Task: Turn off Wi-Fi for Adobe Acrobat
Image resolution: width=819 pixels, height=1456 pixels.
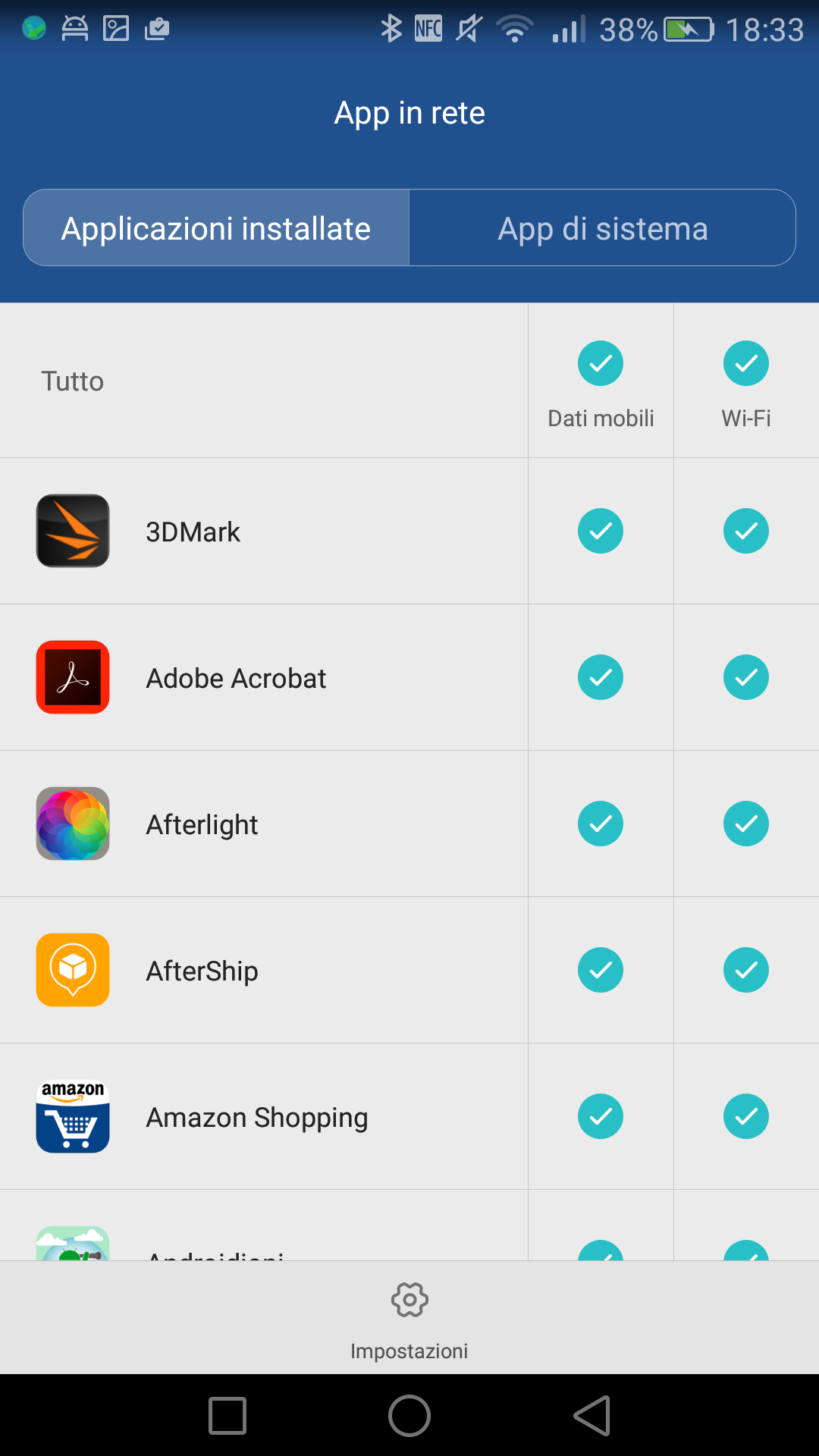Action: tap(746, 677)
